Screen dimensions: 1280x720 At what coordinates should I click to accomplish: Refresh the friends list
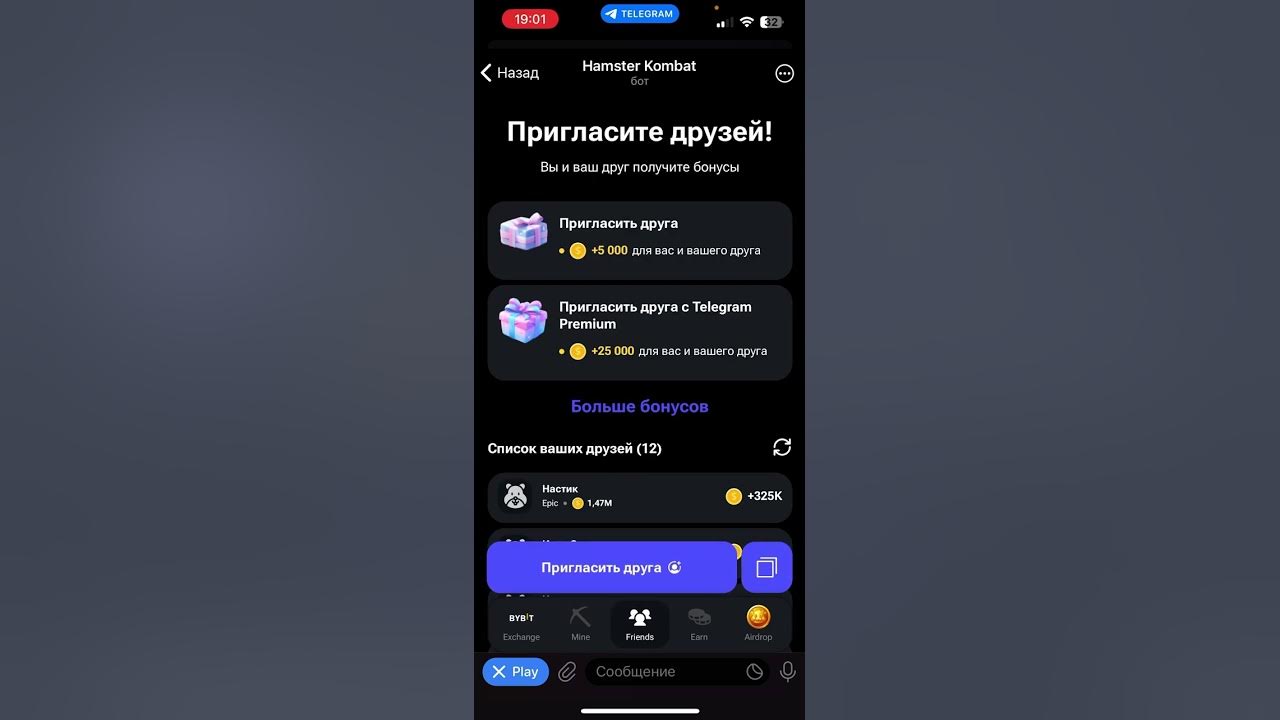(x=782, y=447)
